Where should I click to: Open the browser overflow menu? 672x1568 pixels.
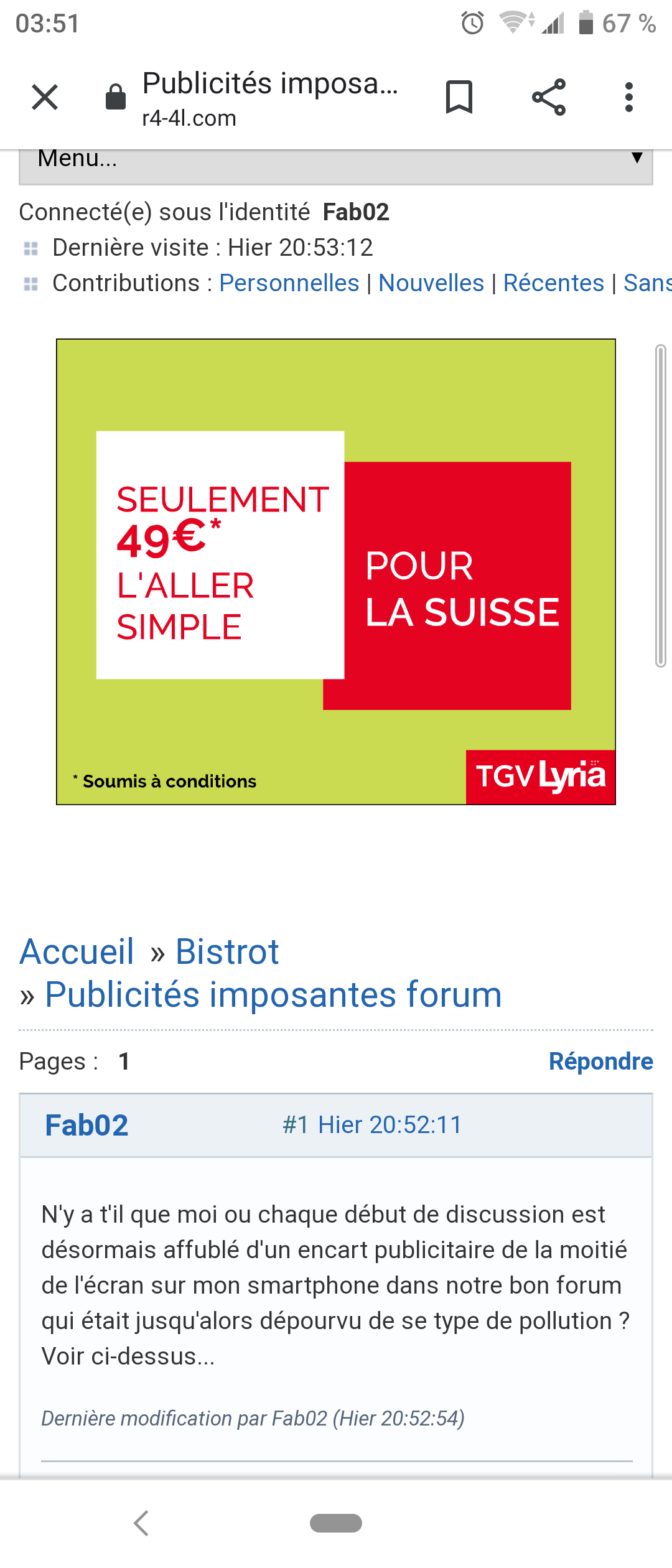coord(629,97)
